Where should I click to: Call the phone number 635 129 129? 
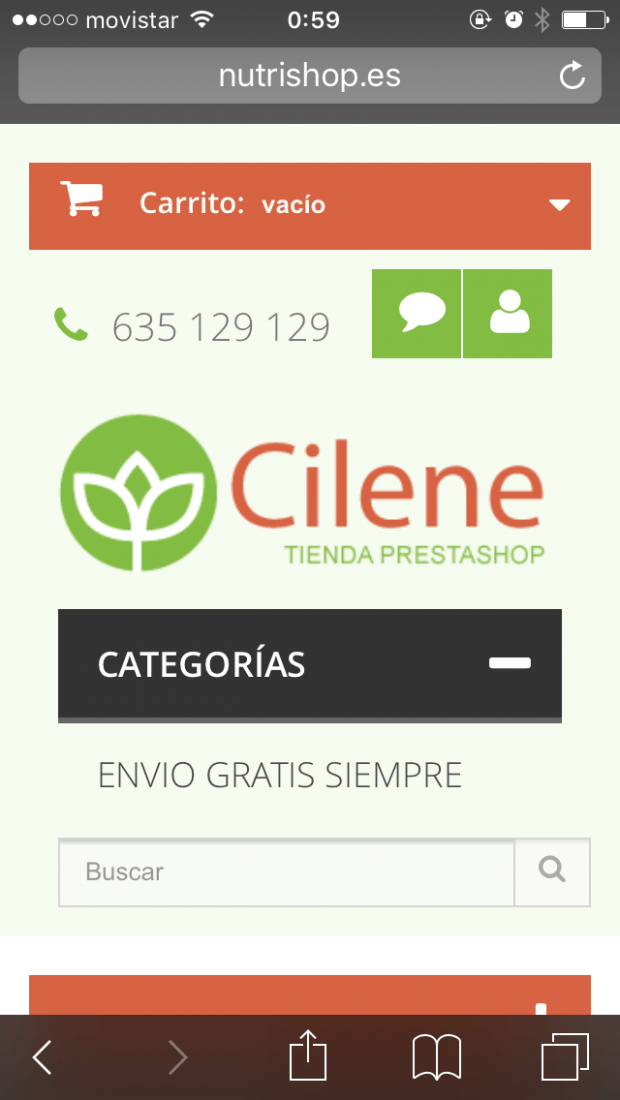click(221, 328)
